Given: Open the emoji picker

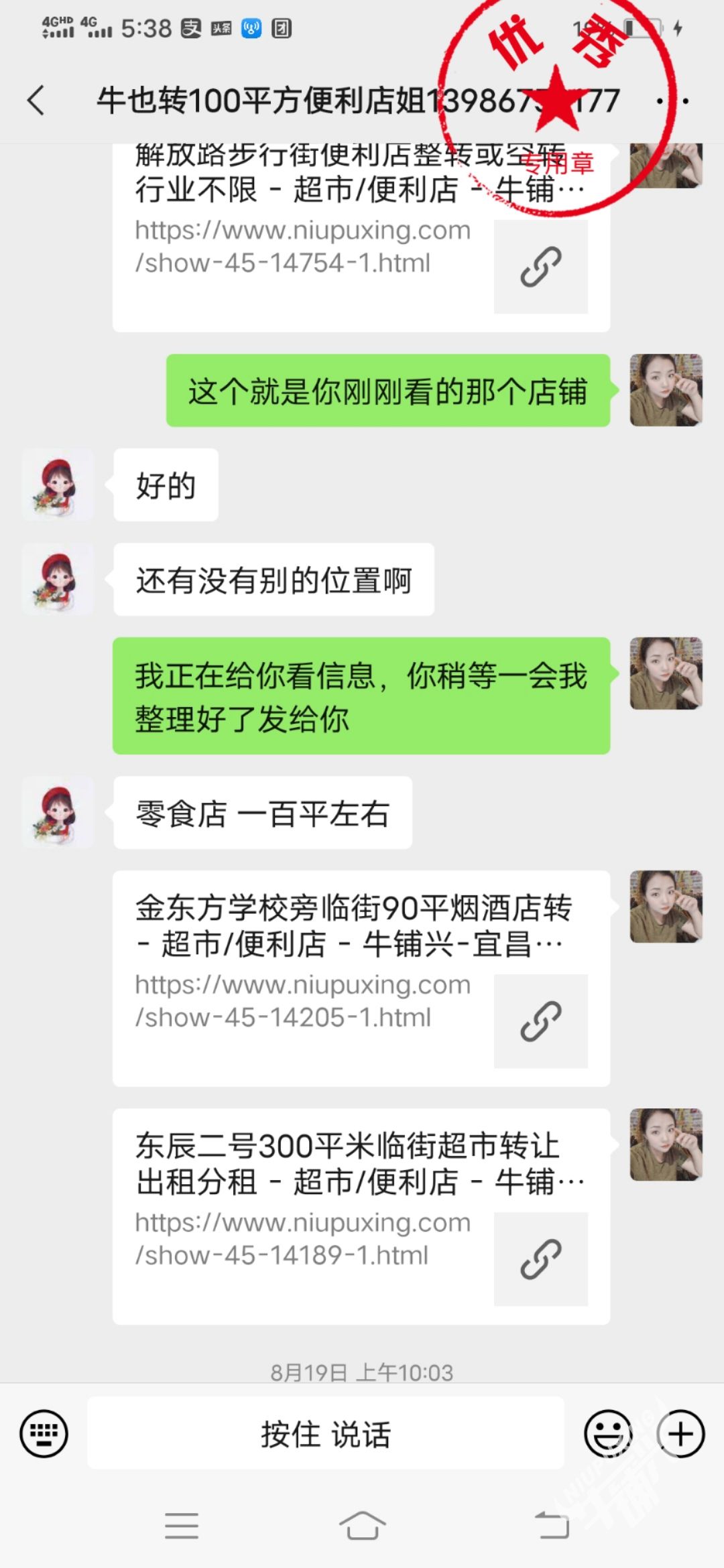Looking at the screenshot, I should coord(608,1434).
